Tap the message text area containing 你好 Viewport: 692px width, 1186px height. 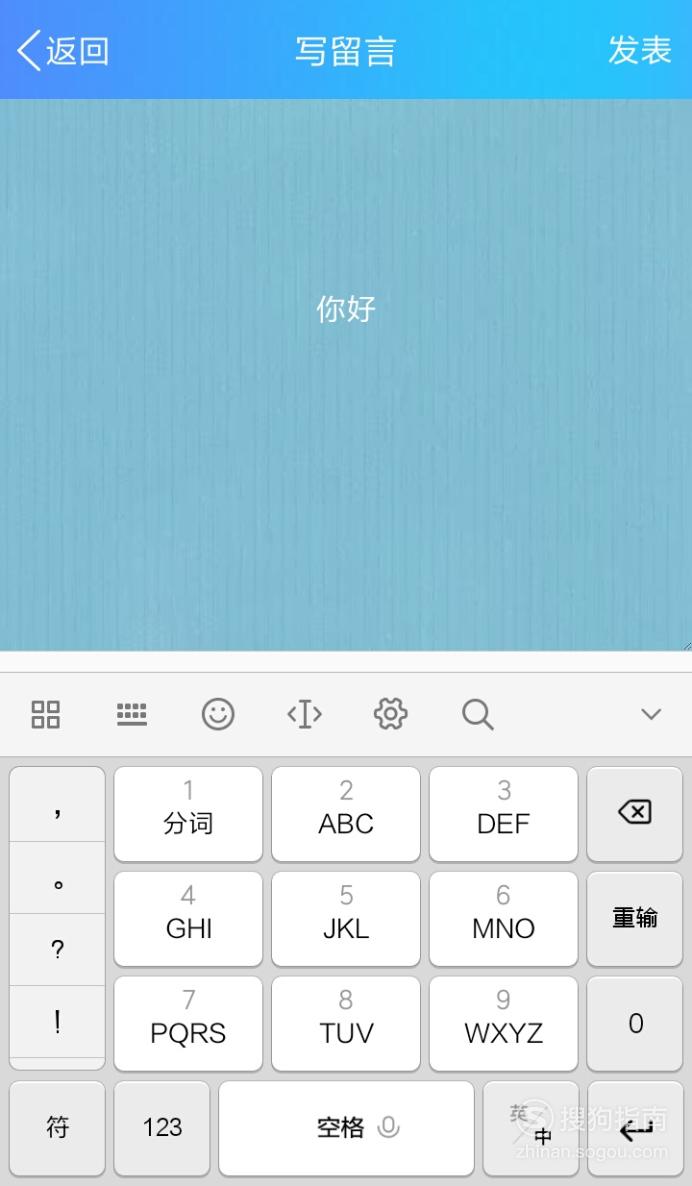(x=346, y=374)
